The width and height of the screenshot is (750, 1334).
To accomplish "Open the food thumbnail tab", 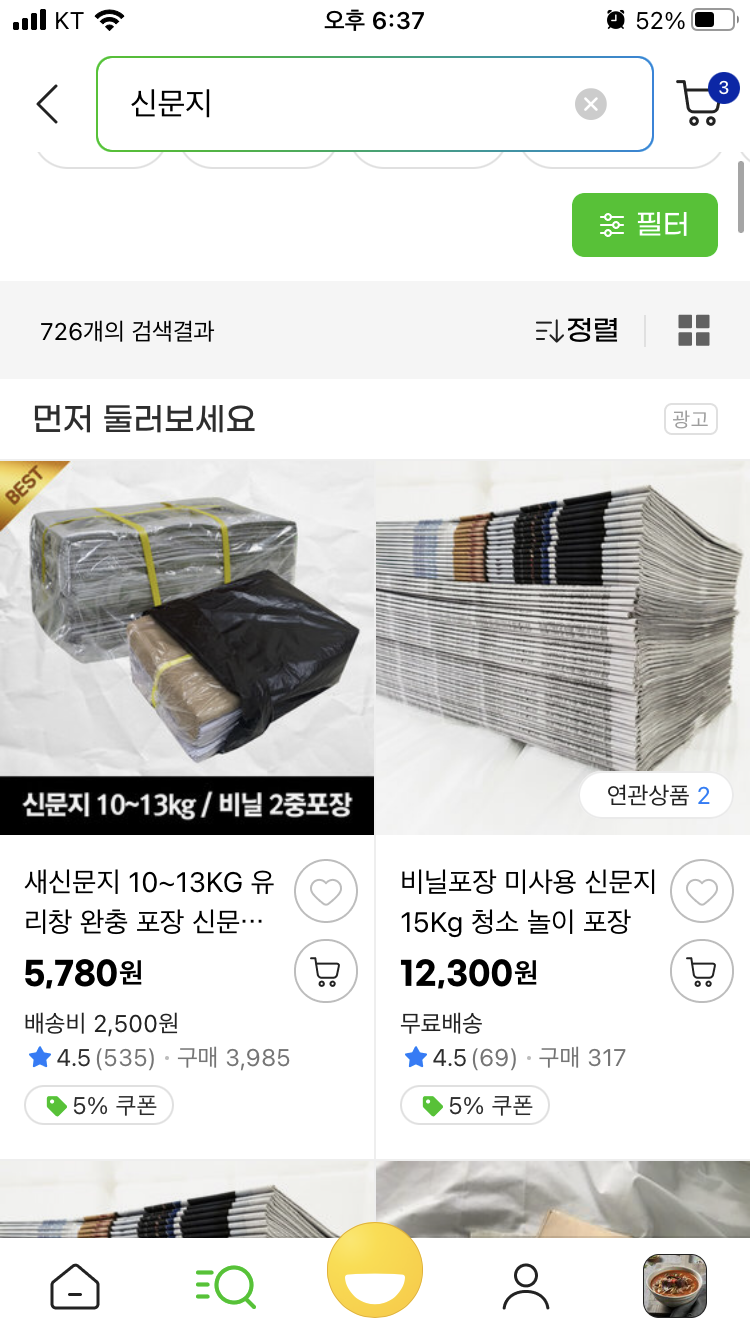I will point(674,1286).
